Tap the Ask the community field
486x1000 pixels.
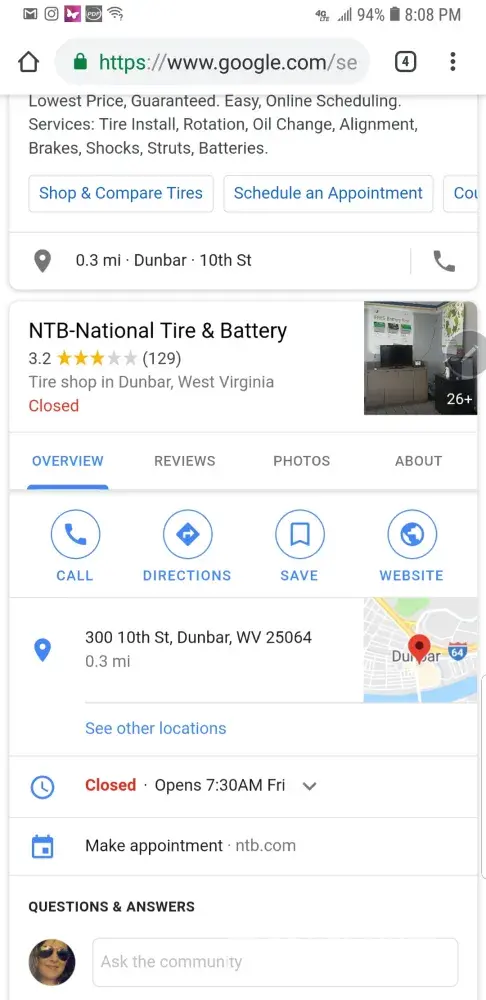pos(275,962)
